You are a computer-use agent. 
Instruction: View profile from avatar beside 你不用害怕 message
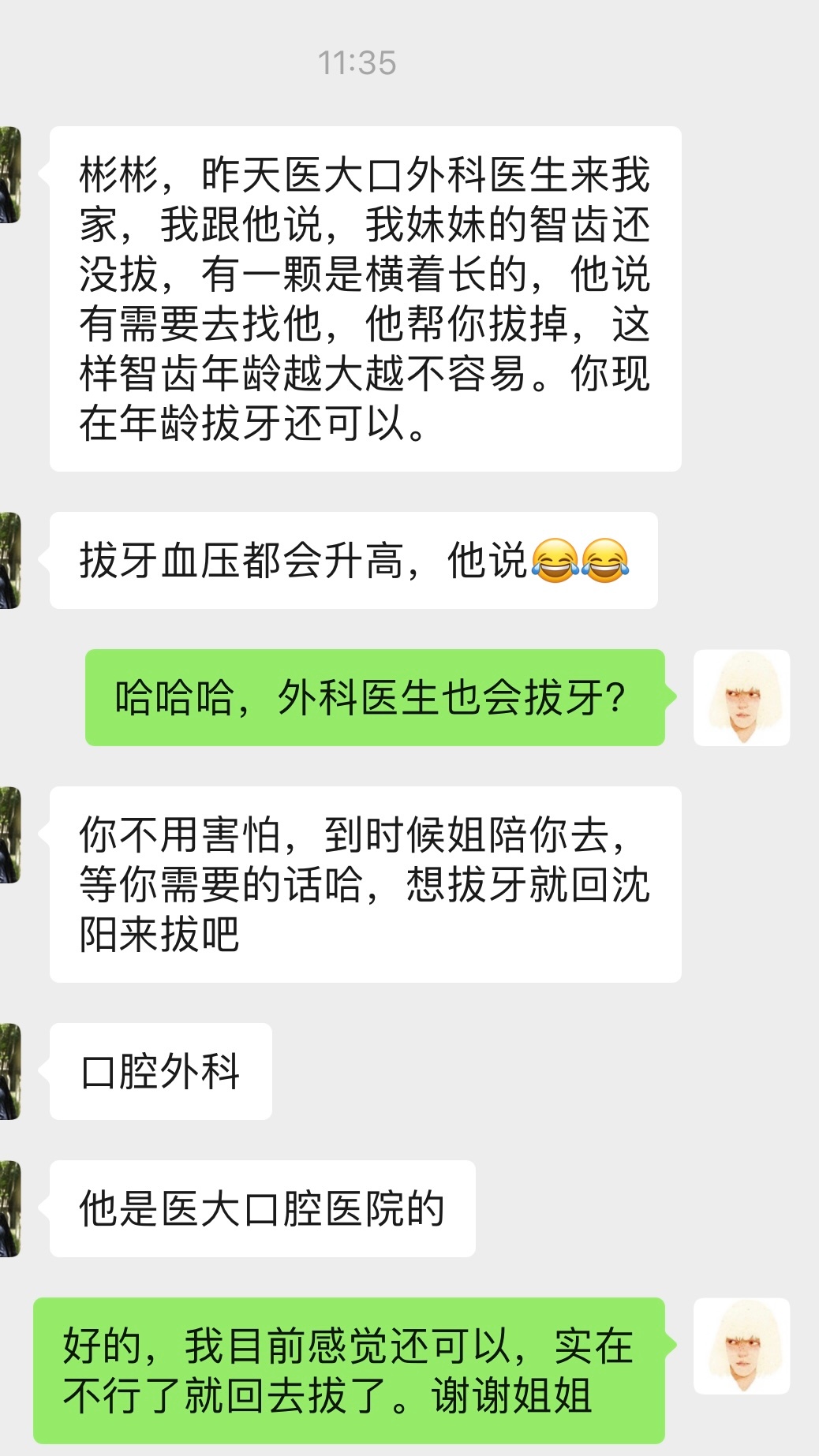coord(9,834)
